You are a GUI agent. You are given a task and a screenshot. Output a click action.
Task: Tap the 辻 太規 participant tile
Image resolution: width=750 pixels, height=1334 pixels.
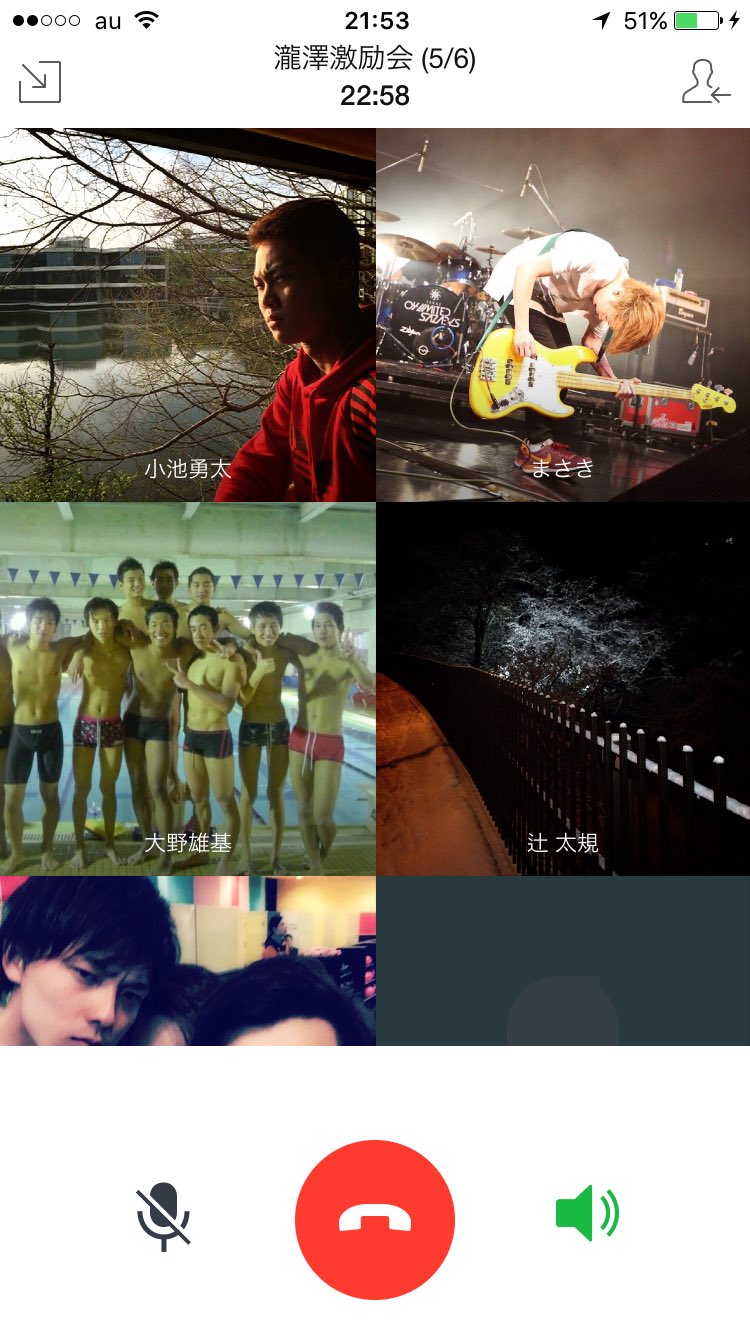(563, 689)
